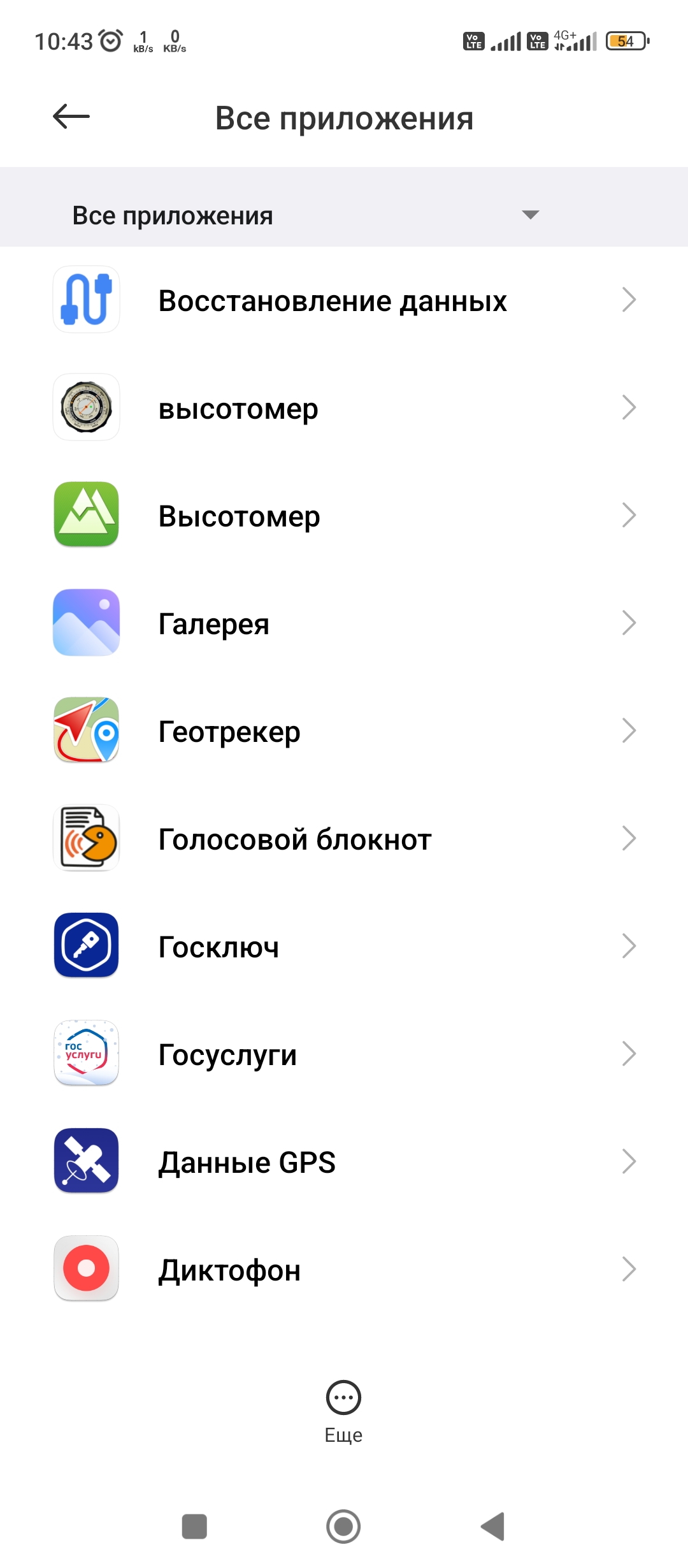Image resolution: width=688 pixels, height=1568 pixels.
Task: Open the lowercase высотомер app entry
Action: pos(344,407)
